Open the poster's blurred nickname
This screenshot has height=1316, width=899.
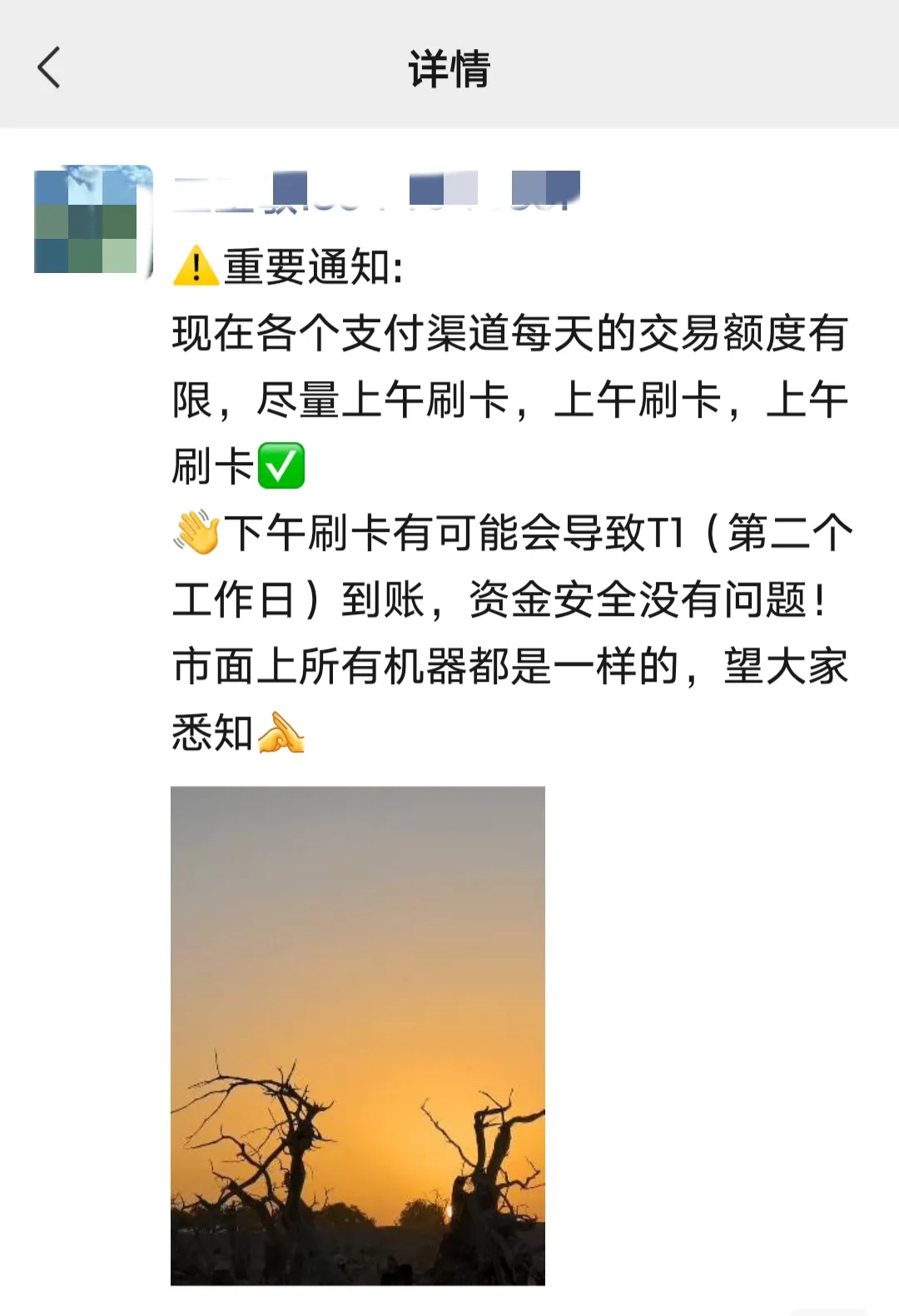click(x=376, y=192)
